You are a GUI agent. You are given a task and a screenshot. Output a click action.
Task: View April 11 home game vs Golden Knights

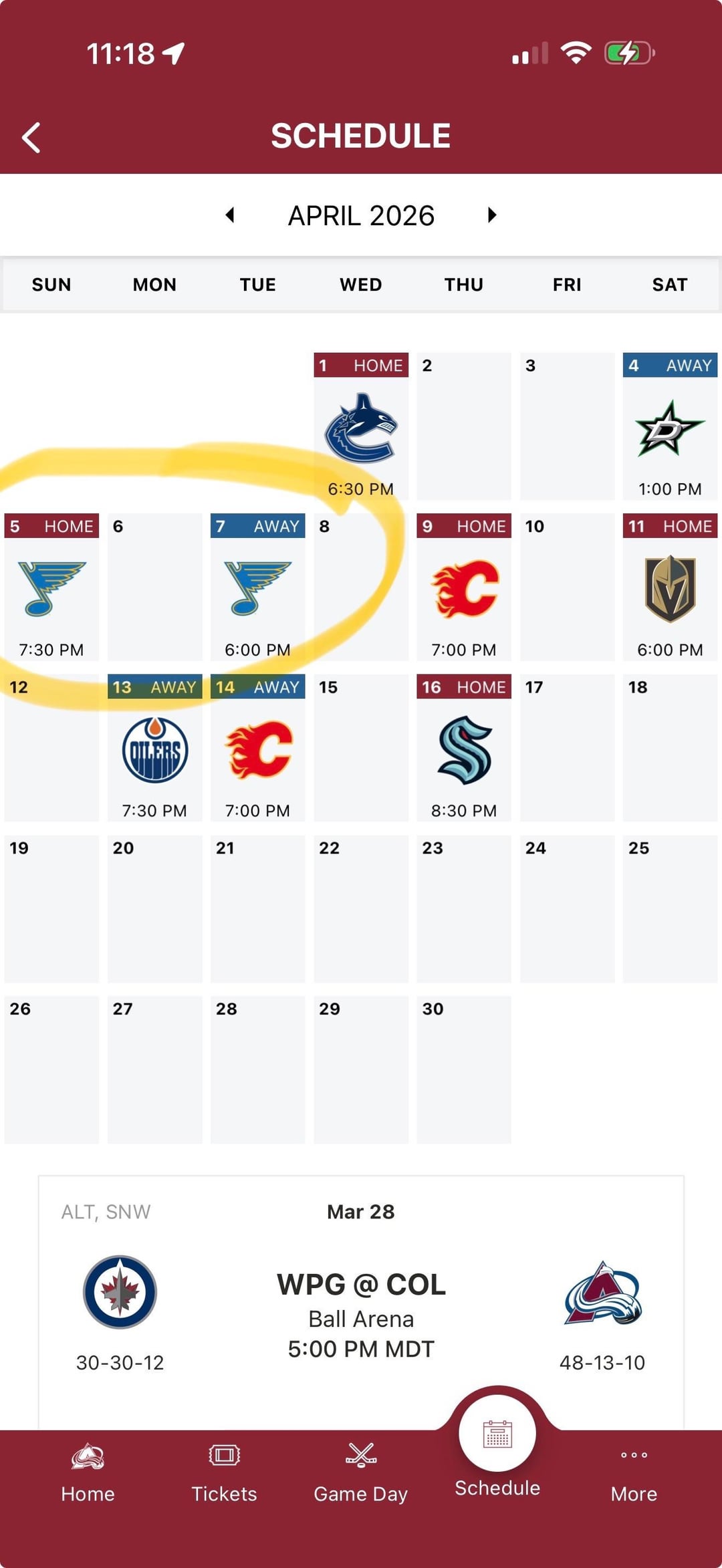[670, 588]
